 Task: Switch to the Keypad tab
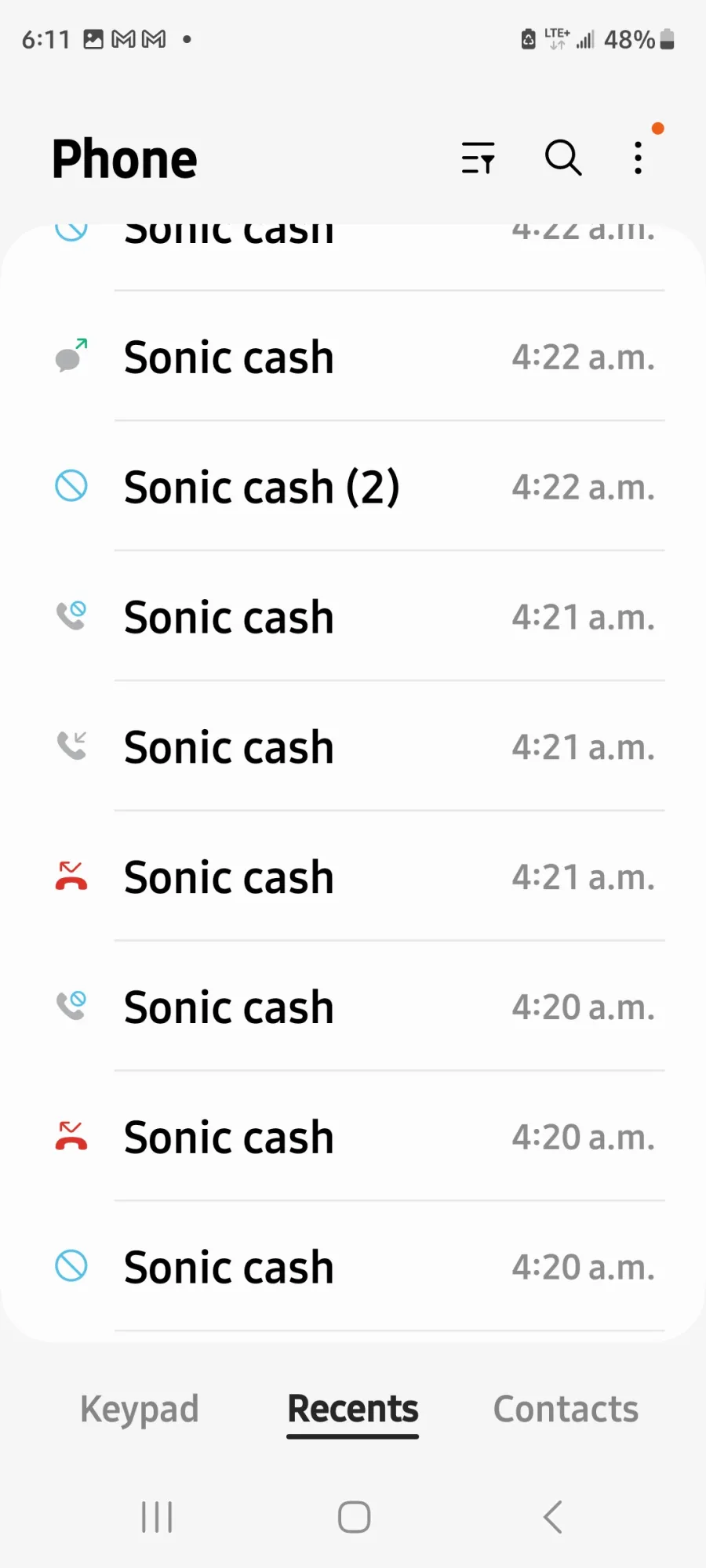[140, 1409]
